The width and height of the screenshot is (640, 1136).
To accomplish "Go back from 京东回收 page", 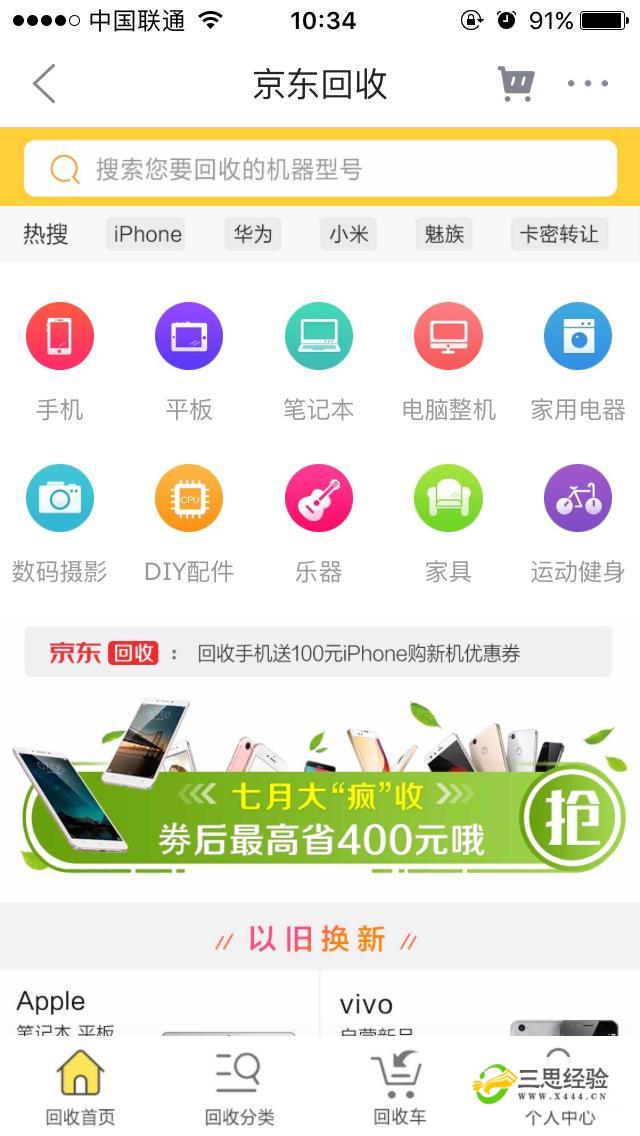I will tap(44, 84).
